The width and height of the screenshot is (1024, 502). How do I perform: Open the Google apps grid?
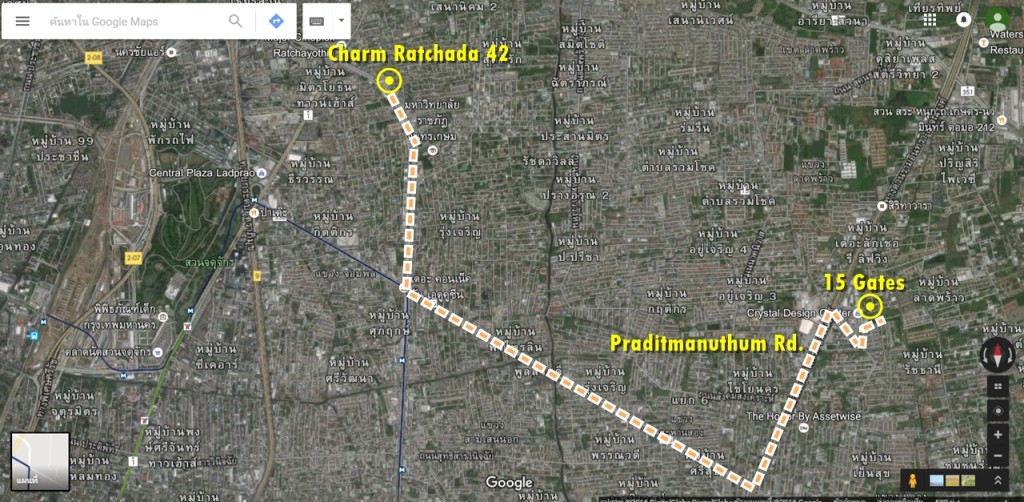point(930,19)
